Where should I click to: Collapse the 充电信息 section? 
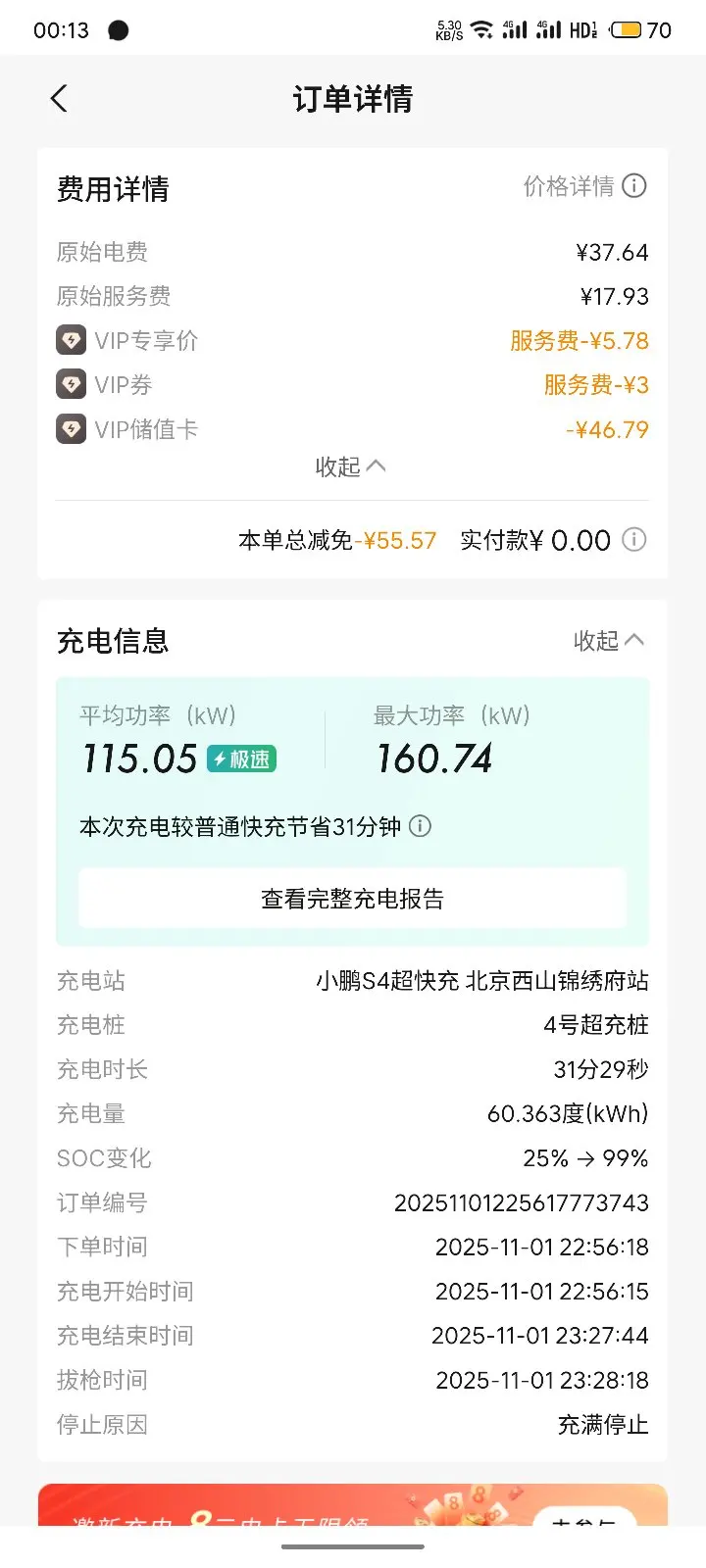tap(609, 640)
